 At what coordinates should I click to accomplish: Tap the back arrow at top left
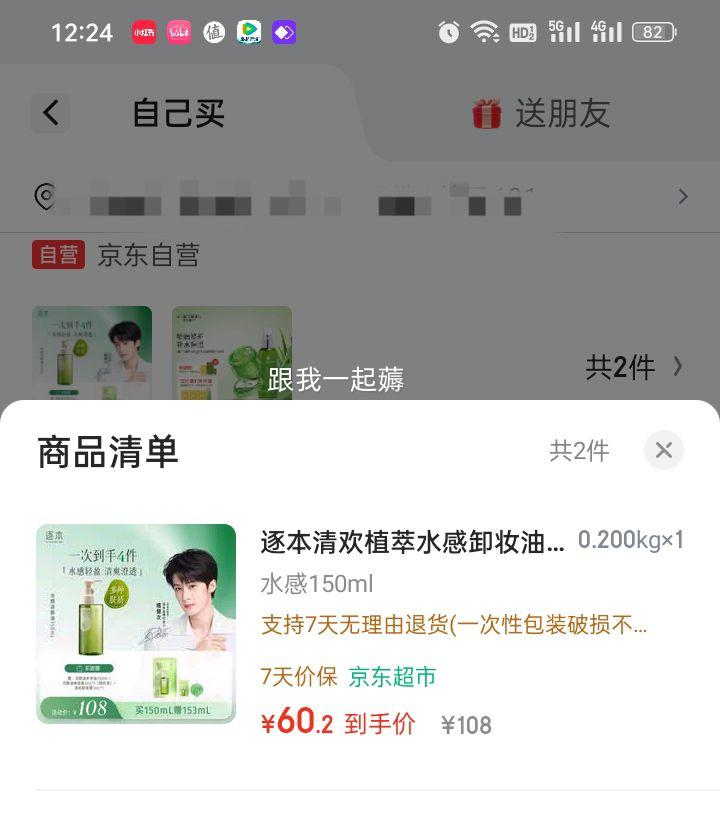(x=50, y=113)
